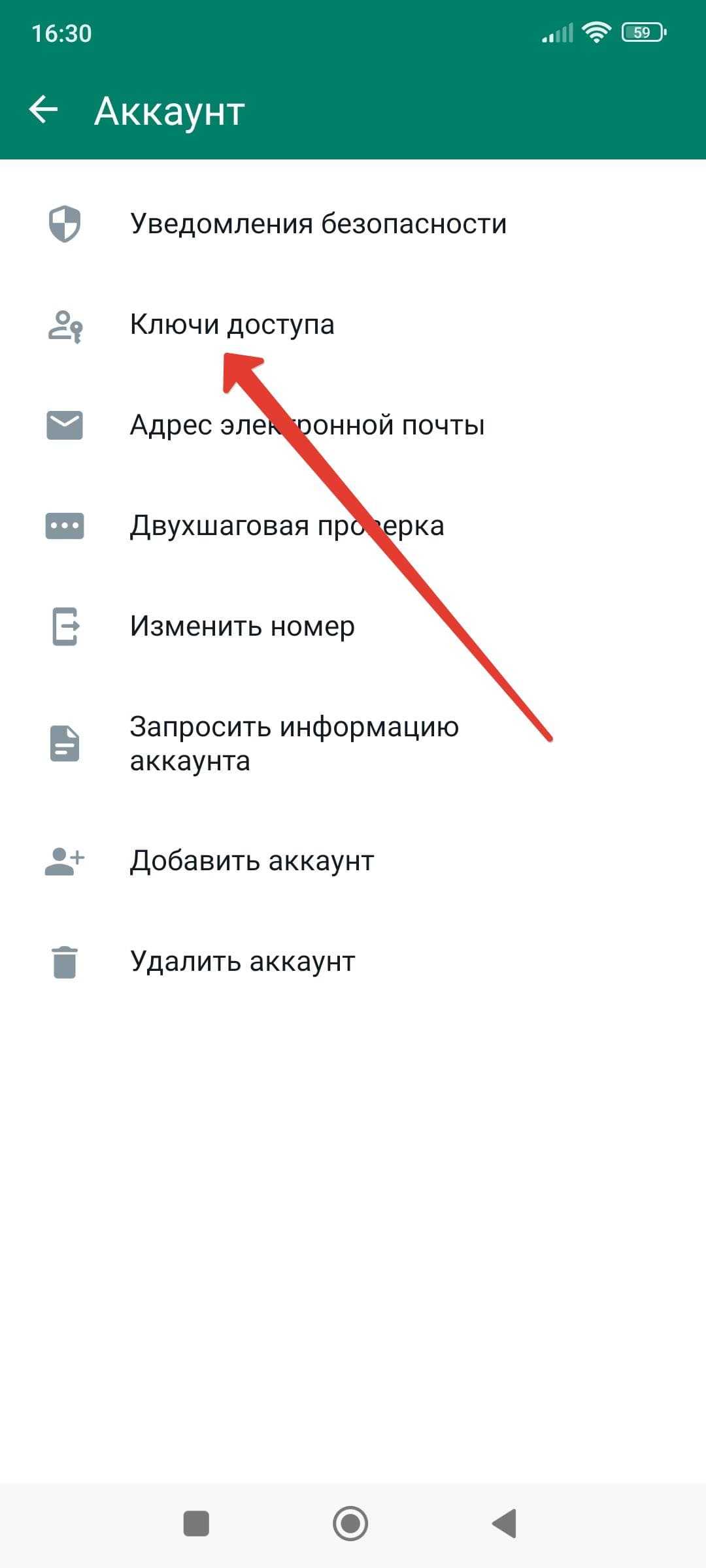Open Удалить аккаунт
706x1568 pixels.
pyautogui.click(x=242, y=962)
